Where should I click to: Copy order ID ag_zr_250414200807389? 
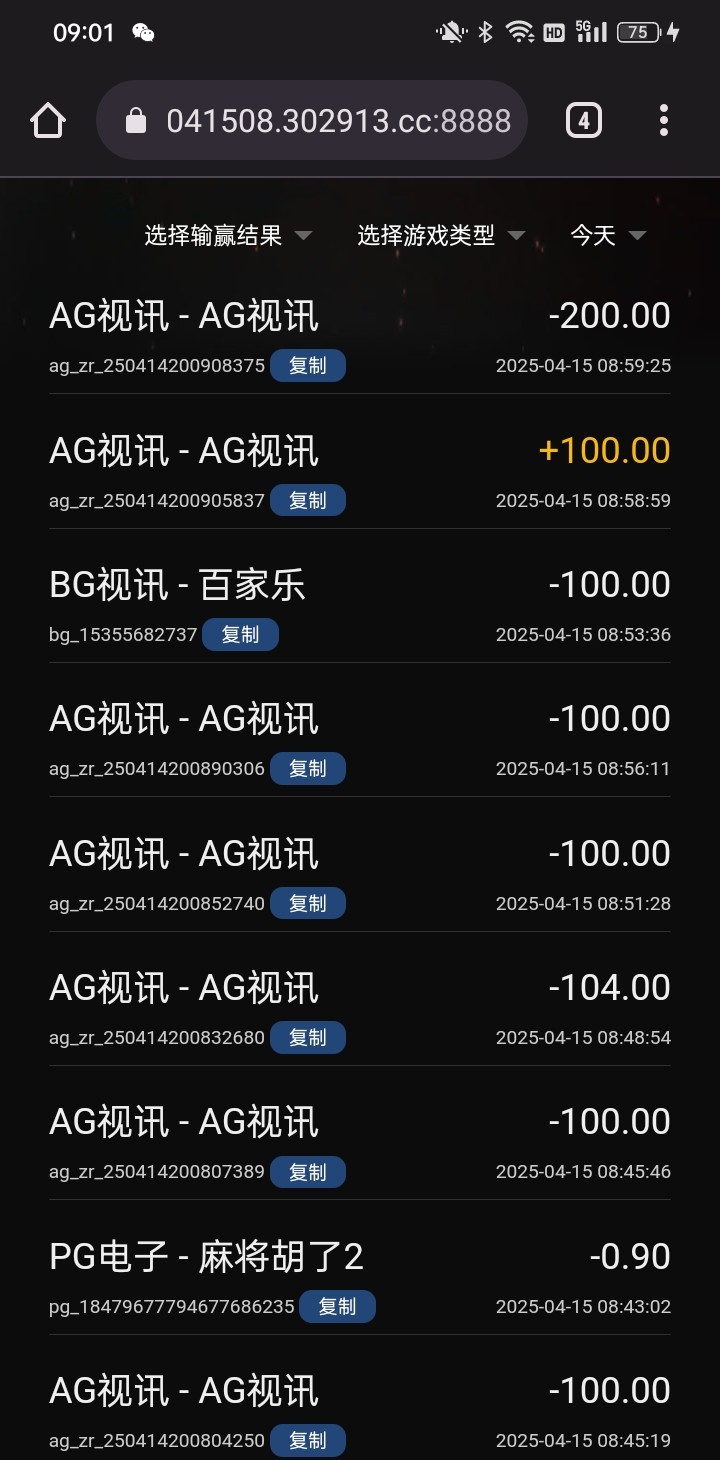coord(308,1172)
